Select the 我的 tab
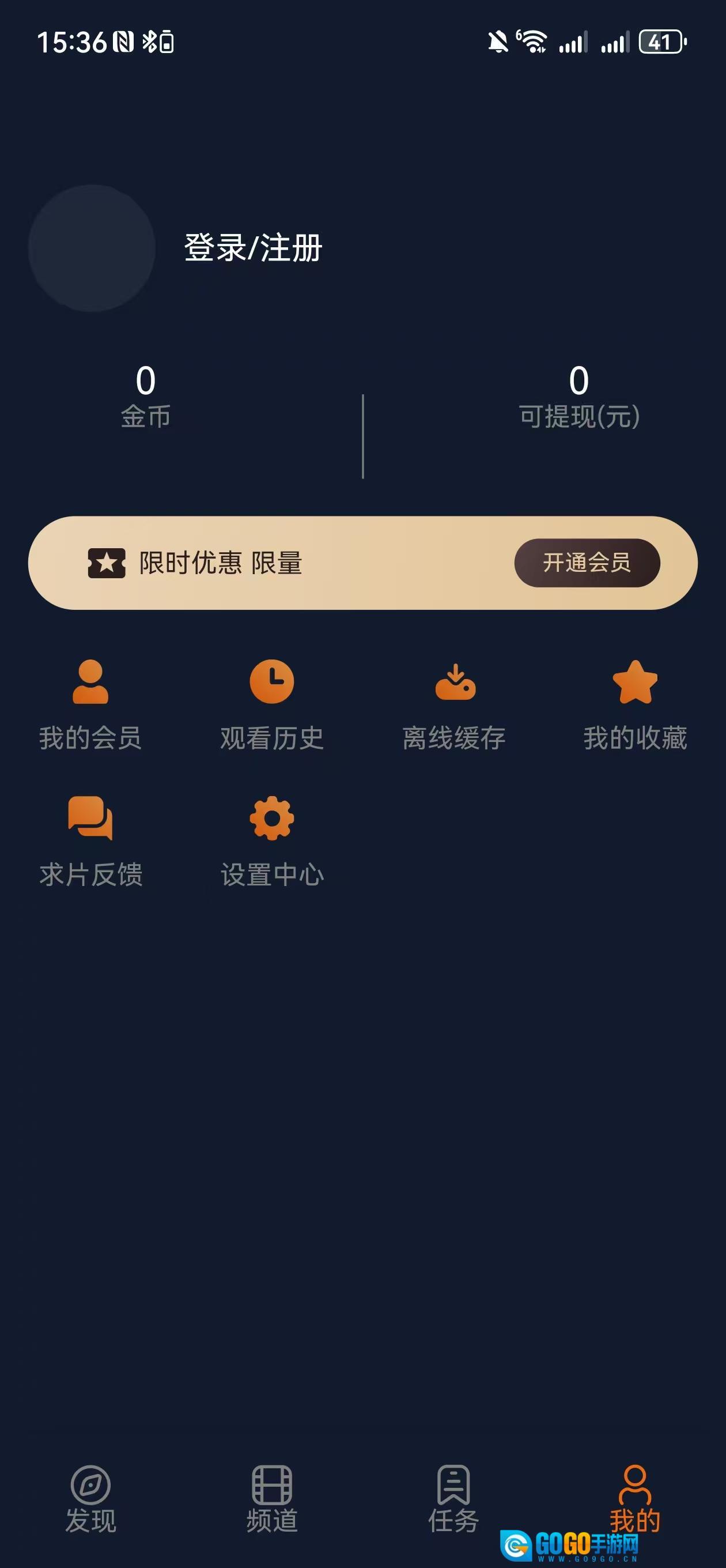The image size is (726, 1568). [635, 1499]
